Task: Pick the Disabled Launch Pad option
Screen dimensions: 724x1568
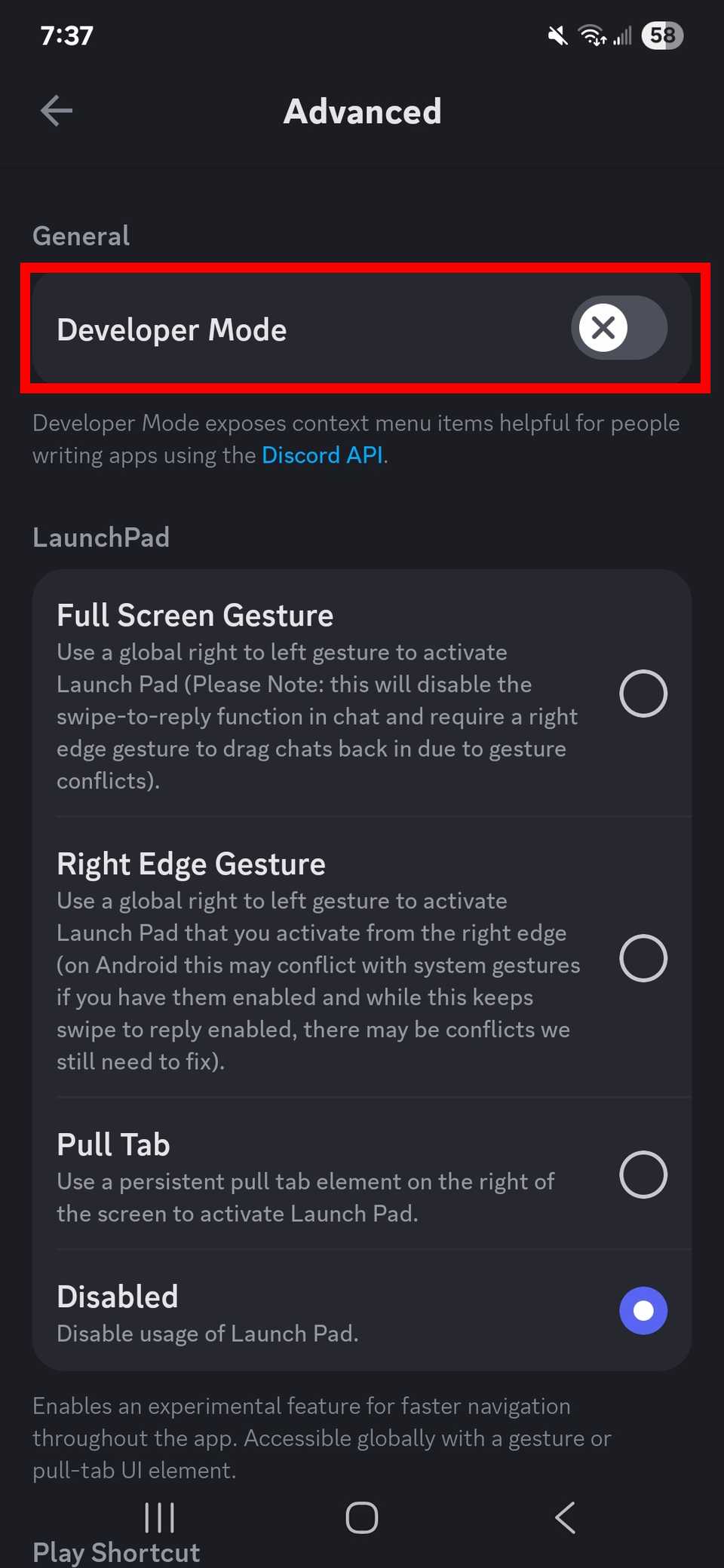Action: click(643, 1310)
